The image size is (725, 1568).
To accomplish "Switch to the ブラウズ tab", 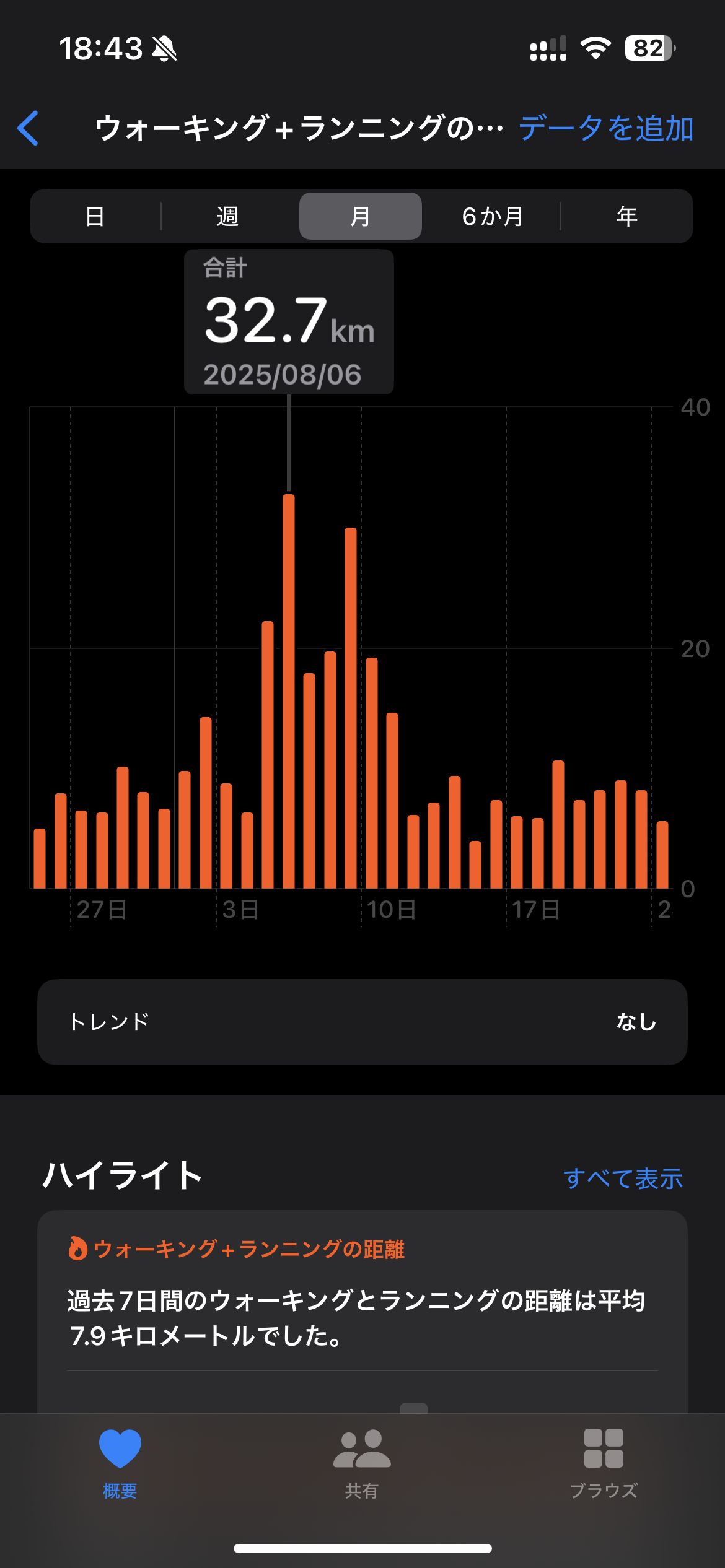I will [x=604, y=1464].
